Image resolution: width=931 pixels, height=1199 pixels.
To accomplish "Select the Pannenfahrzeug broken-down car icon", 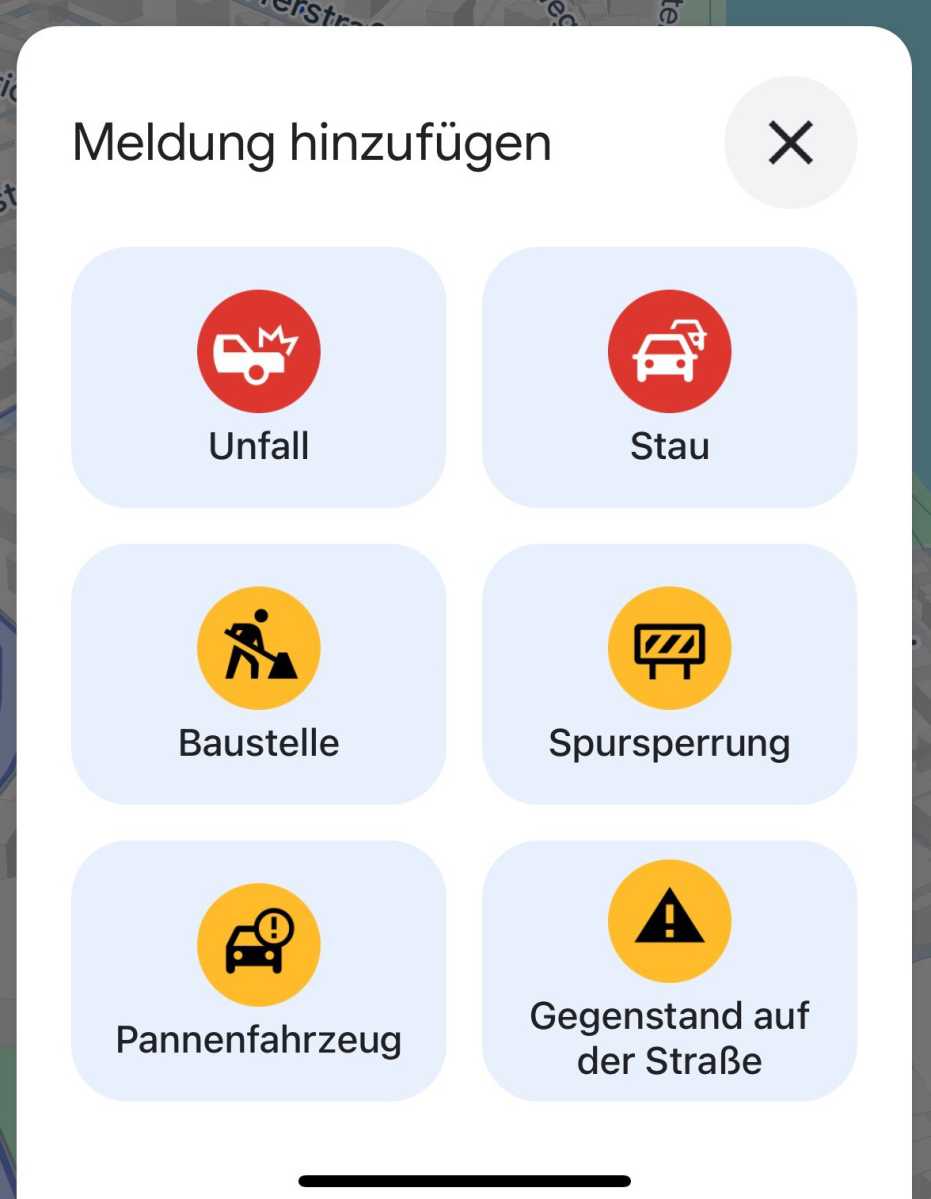I will (259, 943).
